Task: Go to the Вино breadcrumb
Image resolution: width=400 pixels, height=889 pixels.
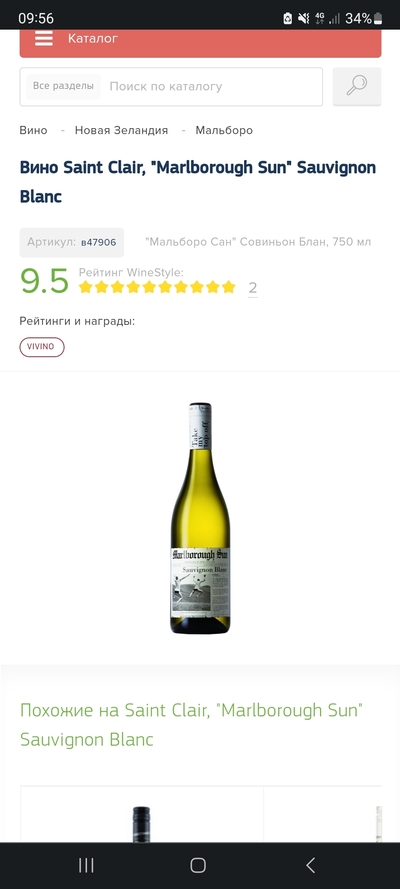Action: (33, 130)
